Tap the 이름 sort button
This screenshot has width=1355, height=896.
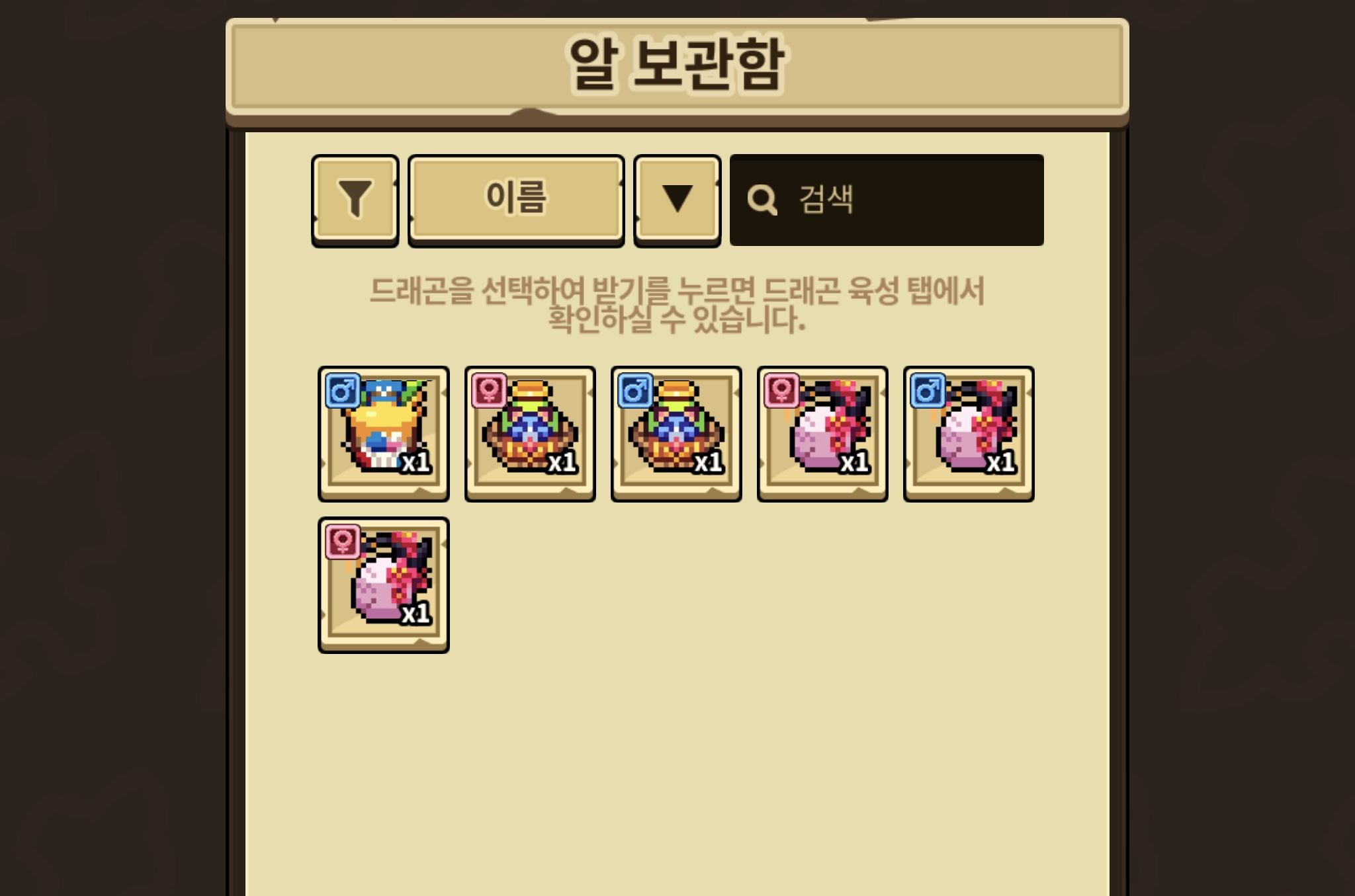point(516,200)
